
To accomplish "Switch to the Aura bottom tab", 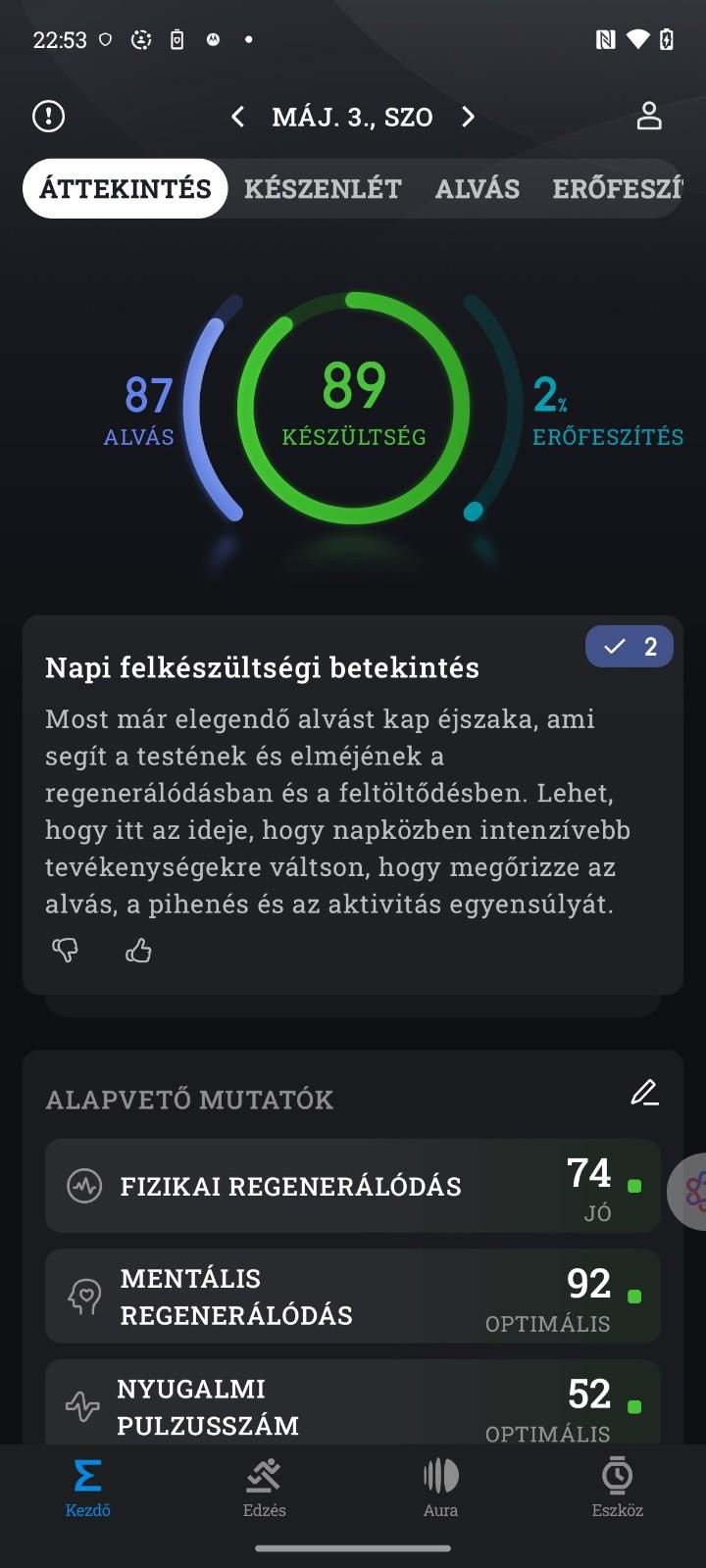I will [440, 1487].
